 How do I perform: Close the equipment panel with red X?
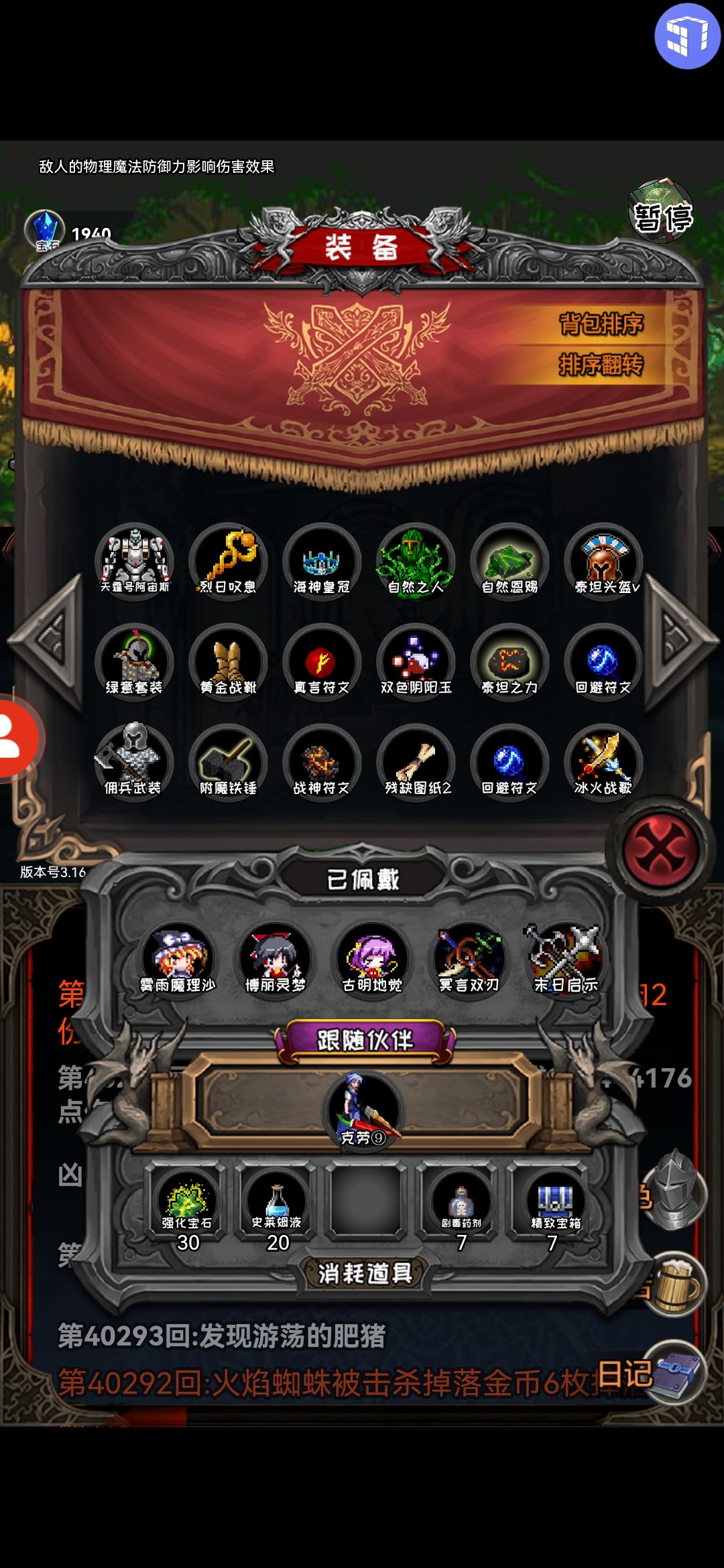tap(660, 848)
